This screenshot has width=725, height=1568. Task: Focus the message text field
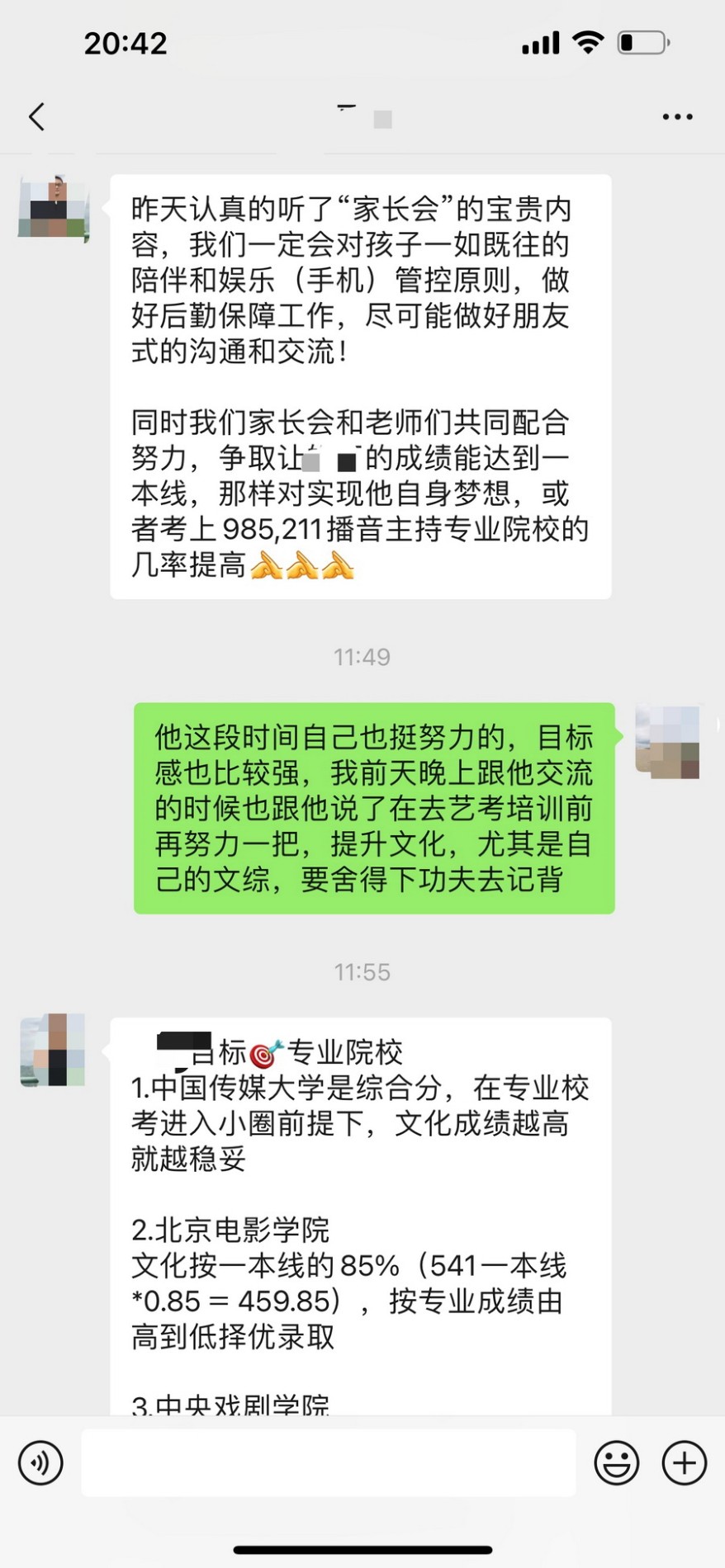[328, 1462]
